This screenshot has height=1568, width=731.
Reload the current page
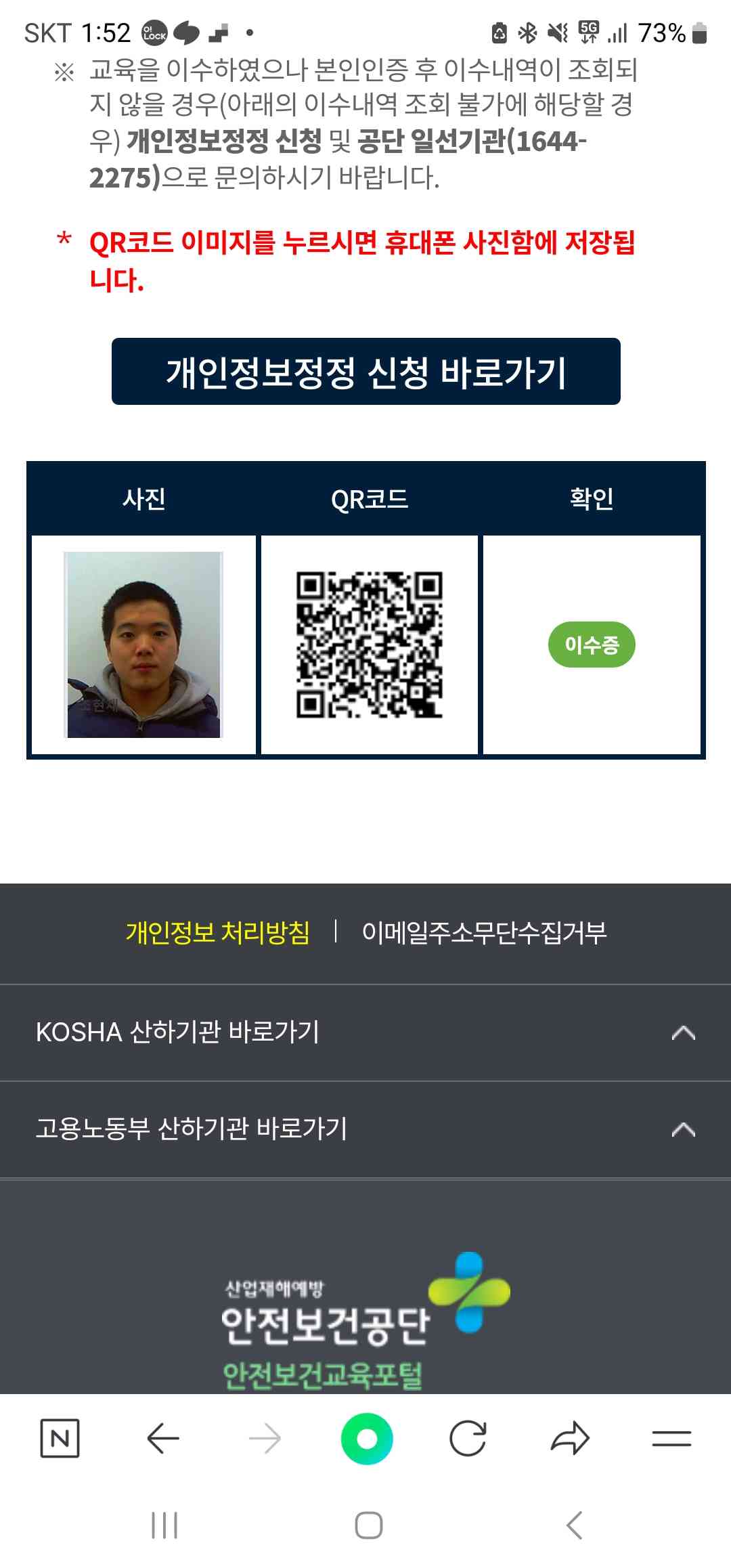[468, 1438]
